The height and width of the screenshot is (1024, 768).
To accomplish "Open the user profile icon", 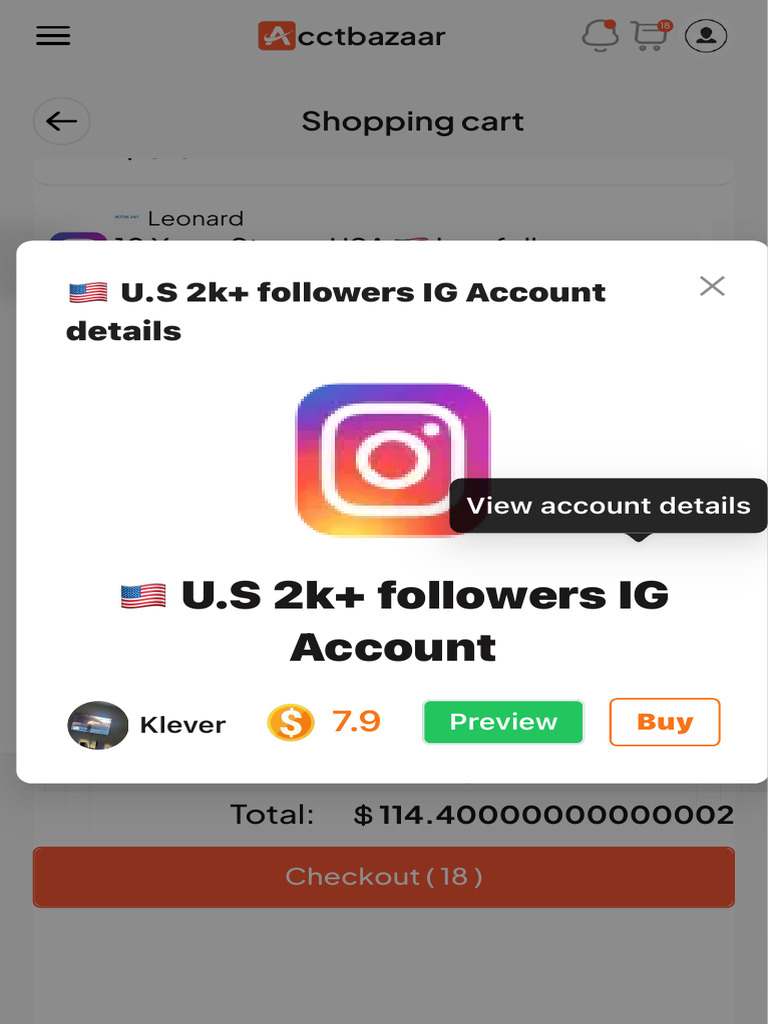I will (705, 36).
